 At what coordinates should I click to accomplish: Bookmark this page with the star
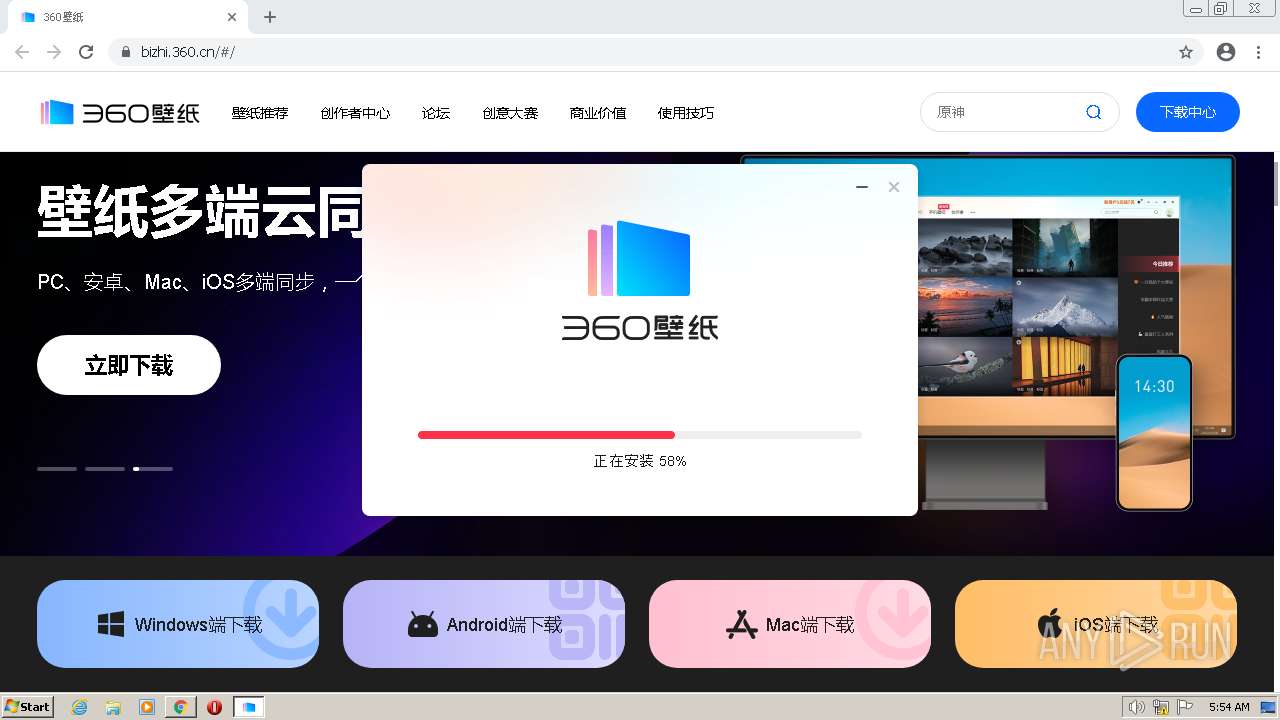pyautogui.click(x=1186, y=52)
